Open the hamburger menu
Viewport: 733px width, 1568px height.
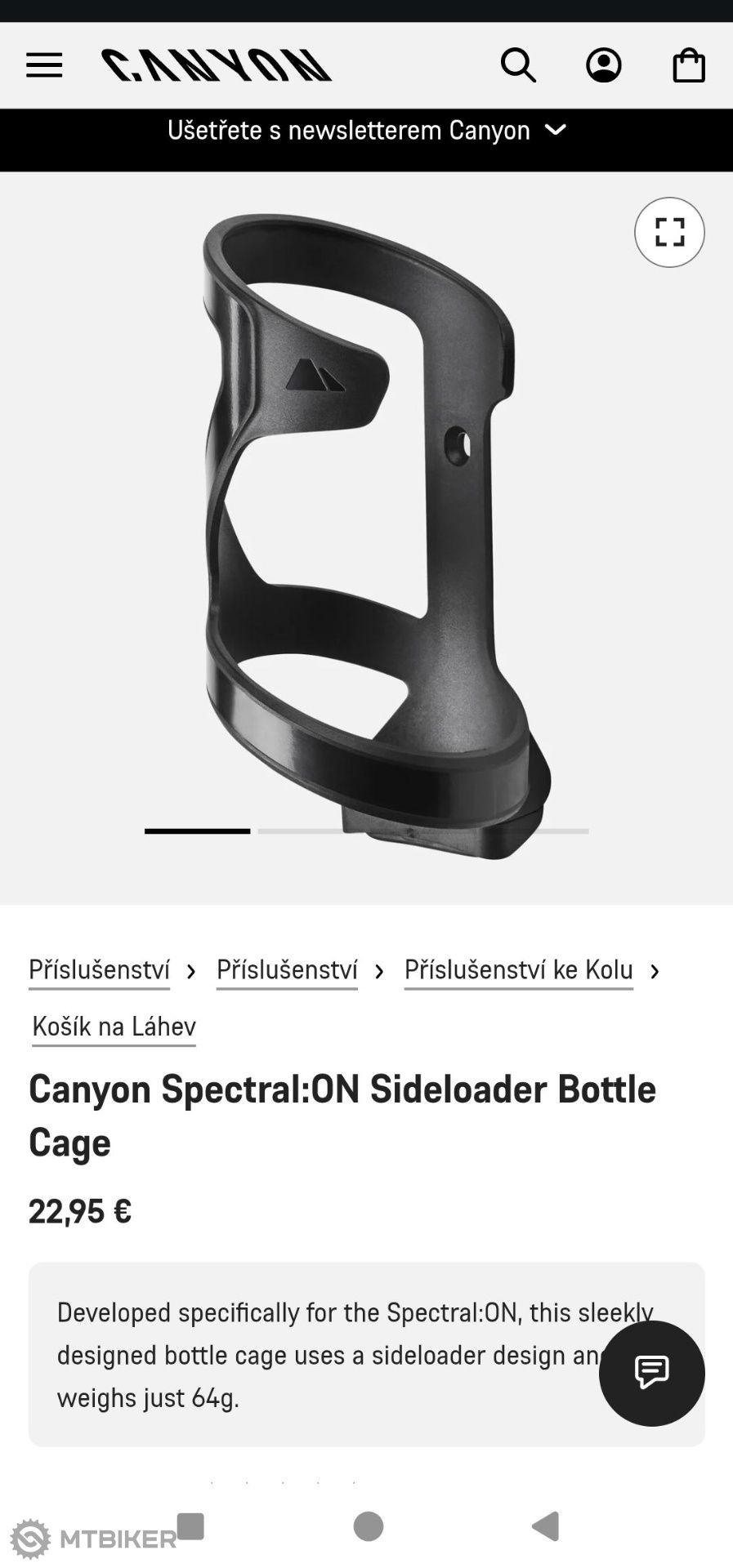[44, 65]
